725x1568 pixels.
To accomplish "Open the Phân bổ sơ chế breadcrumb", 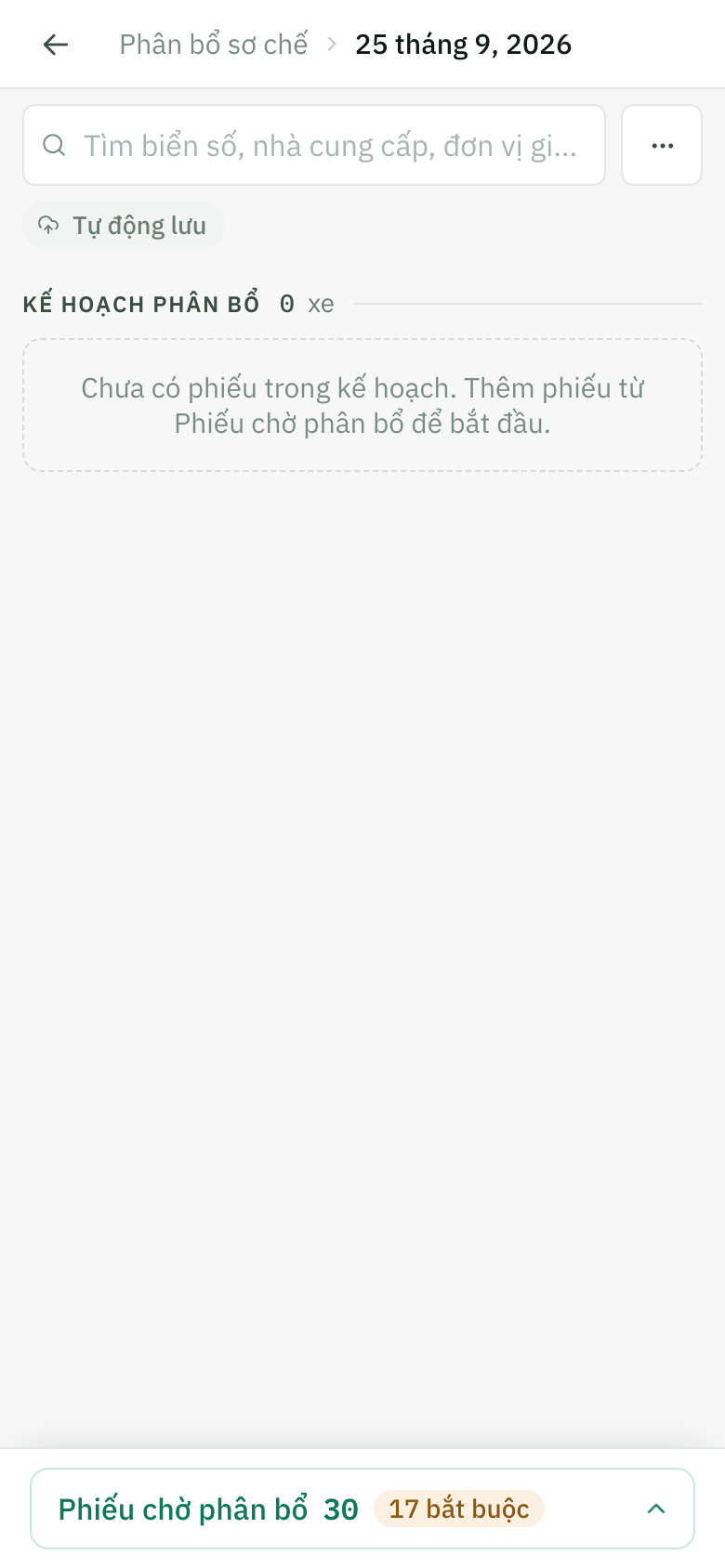I will [x=213, y=45].
